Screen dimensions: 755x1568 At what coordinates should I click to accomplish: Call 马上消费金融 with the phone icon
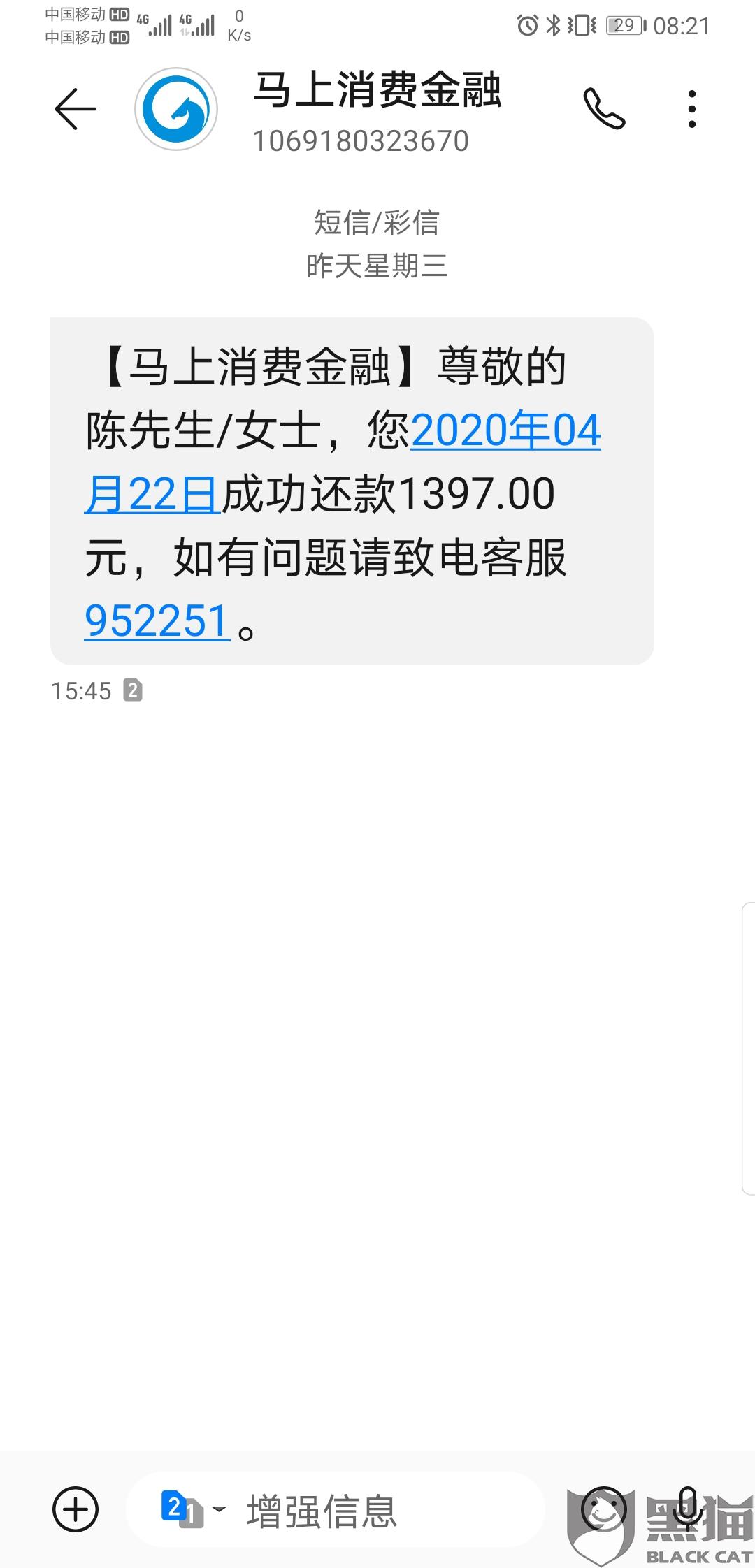(x=605, y=109)
